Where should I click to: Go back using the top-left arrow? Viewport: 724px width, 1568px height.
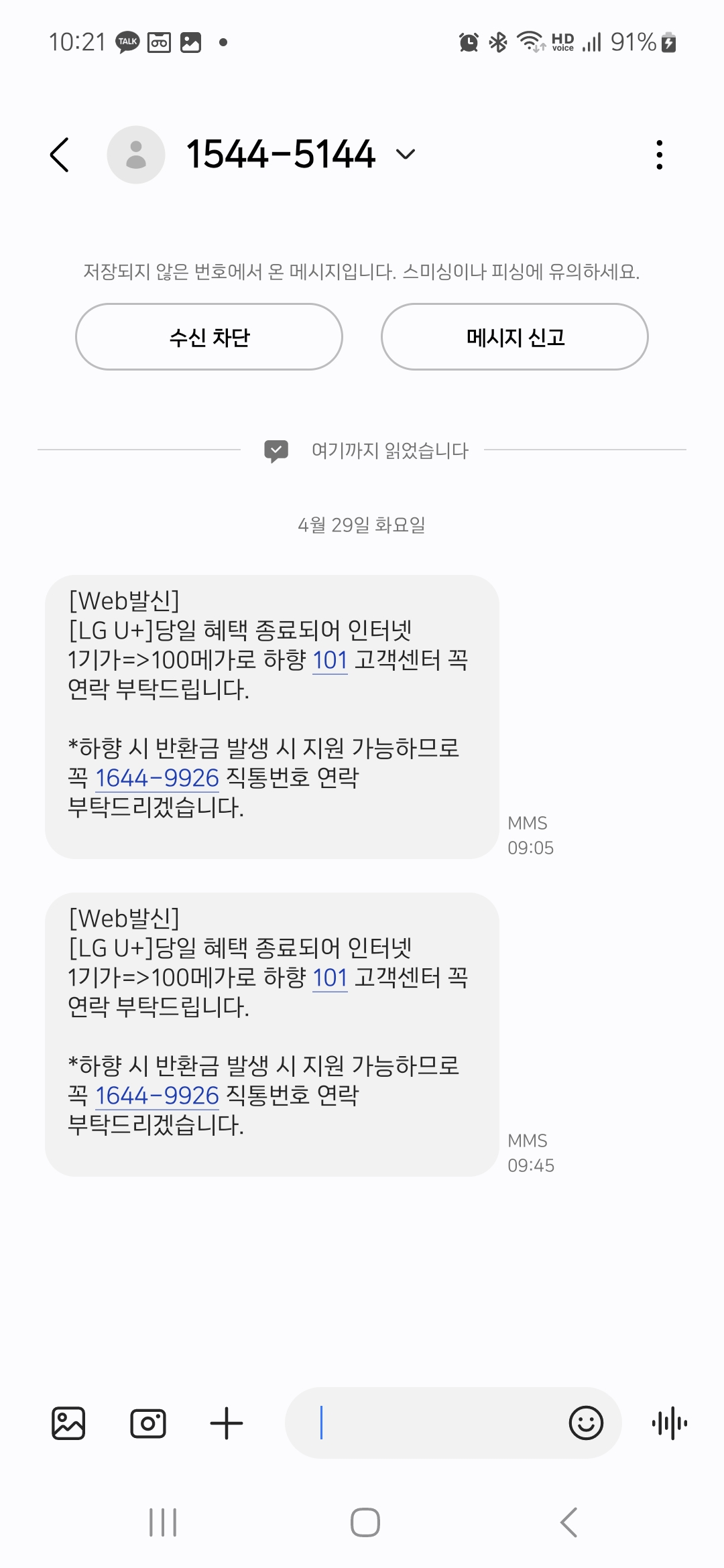coord(60,155)
